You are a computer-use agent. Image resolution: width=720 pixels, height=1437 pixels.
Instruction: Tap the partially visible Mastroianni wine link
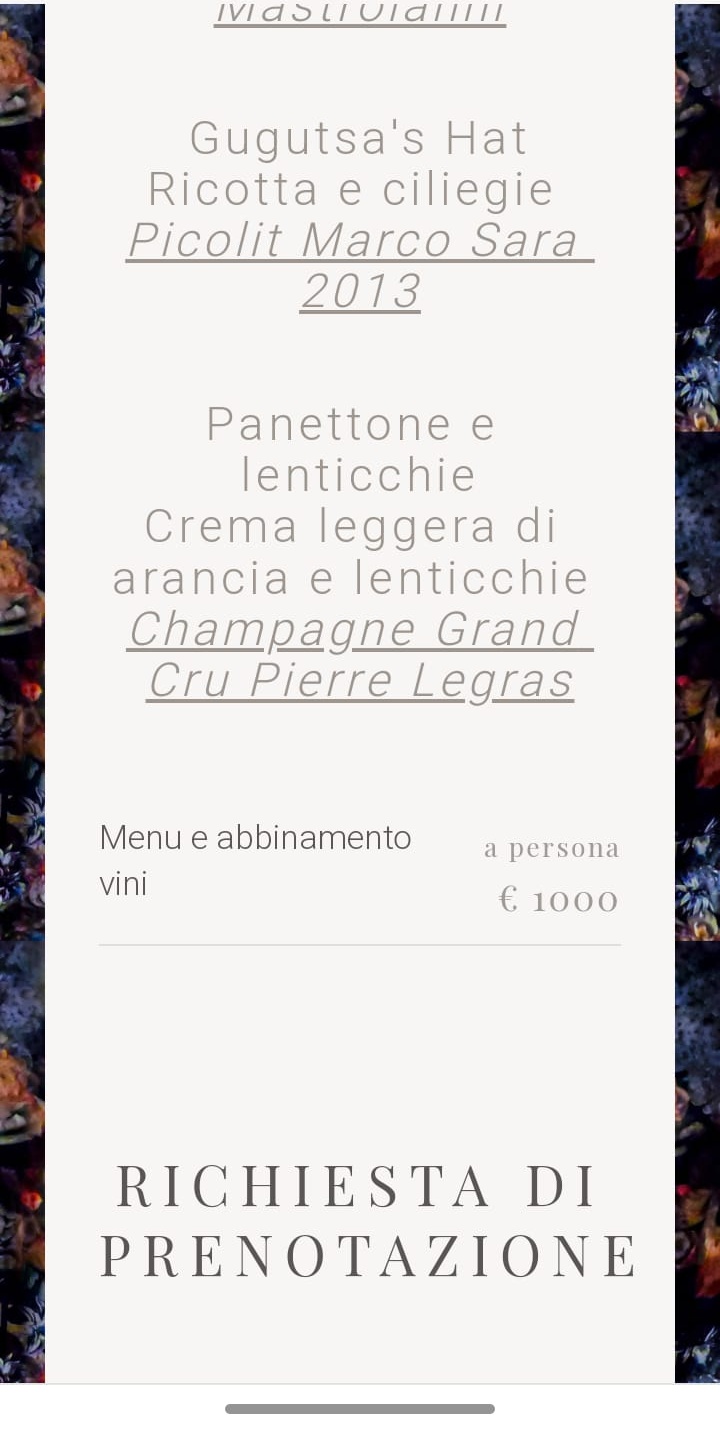click(360, 14)
